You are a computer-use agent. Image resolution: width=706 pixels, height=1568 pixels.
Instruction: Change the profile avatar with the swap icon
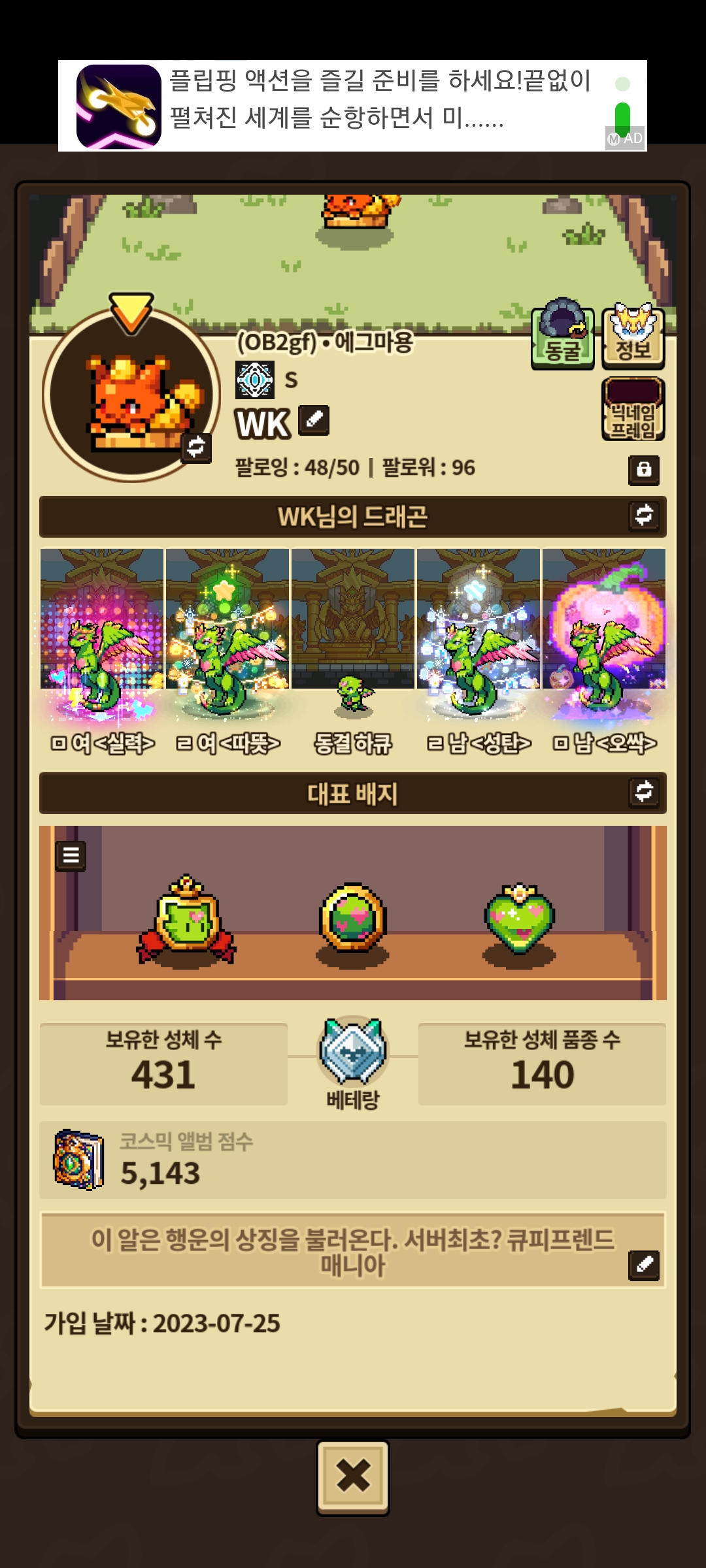pos(196,448)
